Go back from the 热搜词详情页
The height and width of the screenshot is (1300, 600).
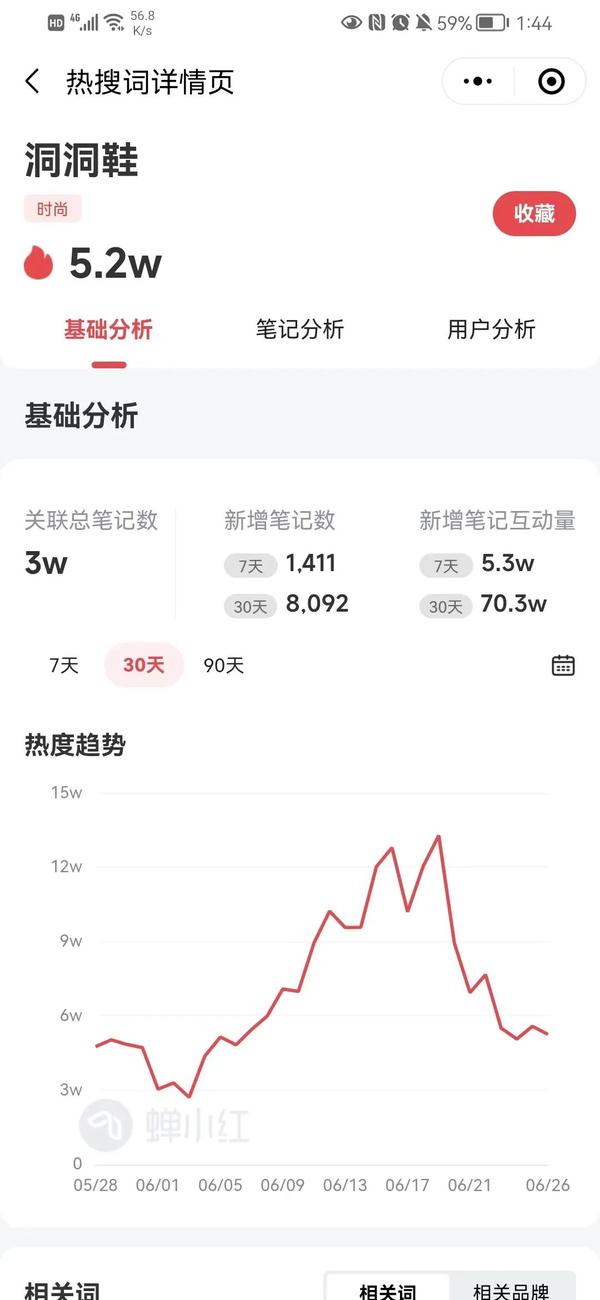(x=33, y=82)
